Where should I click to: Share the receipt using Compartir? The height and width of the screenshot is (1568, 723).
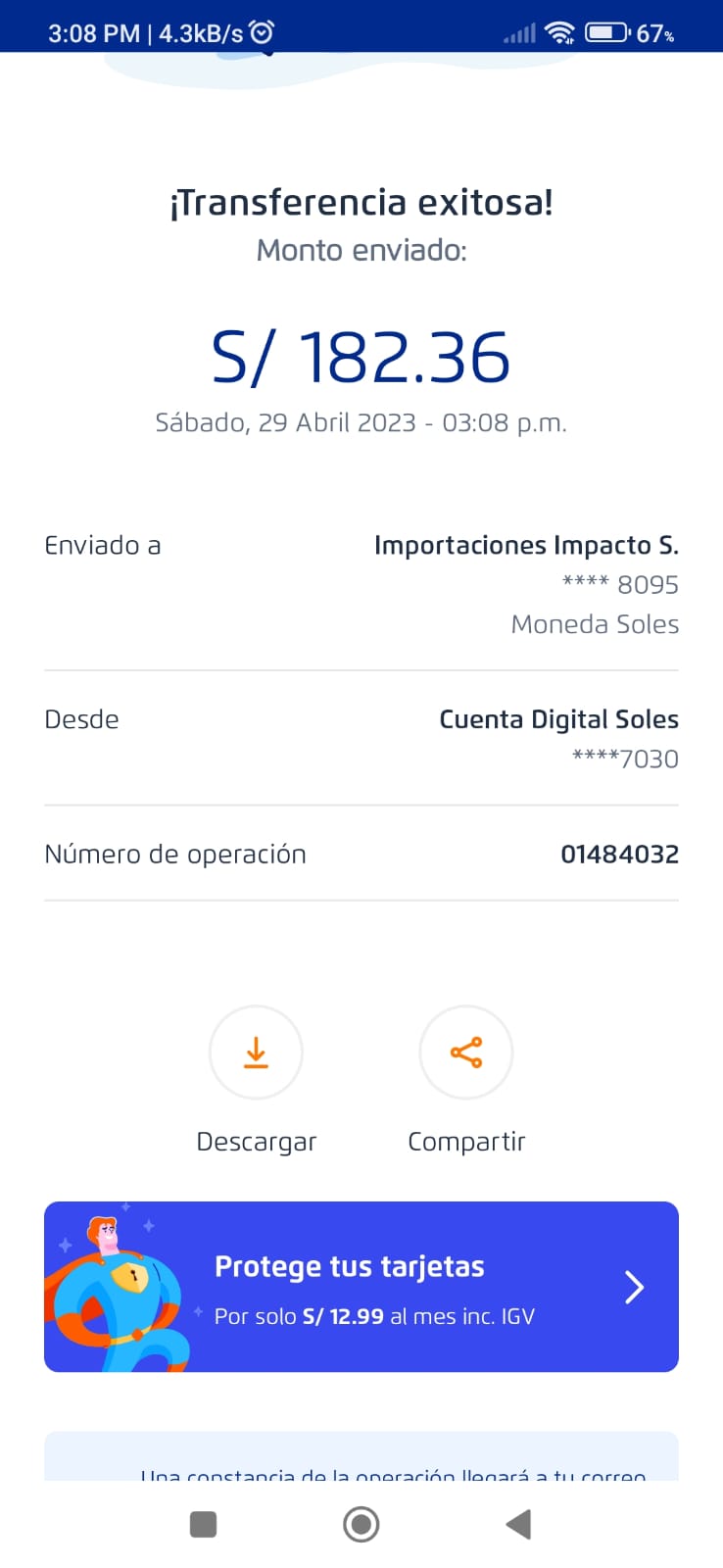point(466,1053)
